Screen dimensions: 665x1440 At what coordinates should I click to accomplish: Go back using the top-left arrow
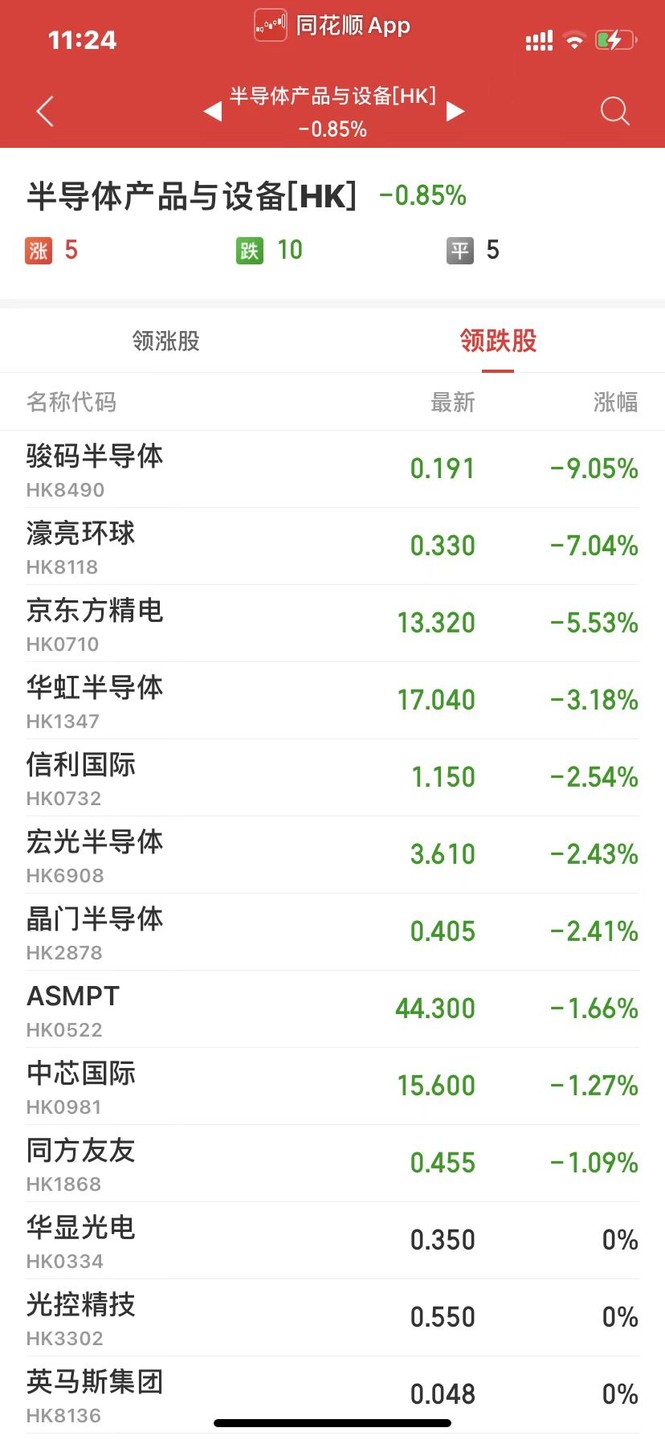(x=45, y=111)
